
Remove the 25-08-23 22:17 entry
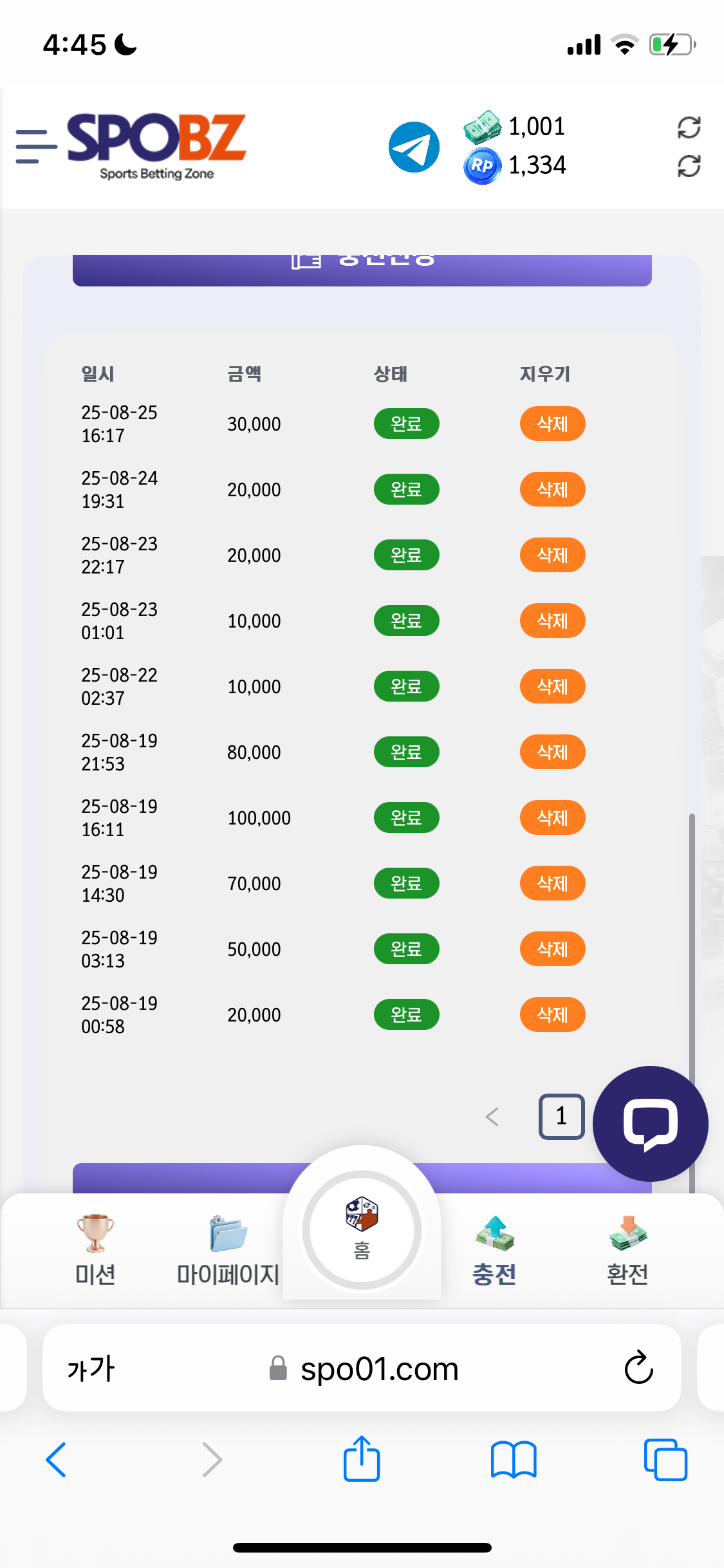(x=552, y=555)
